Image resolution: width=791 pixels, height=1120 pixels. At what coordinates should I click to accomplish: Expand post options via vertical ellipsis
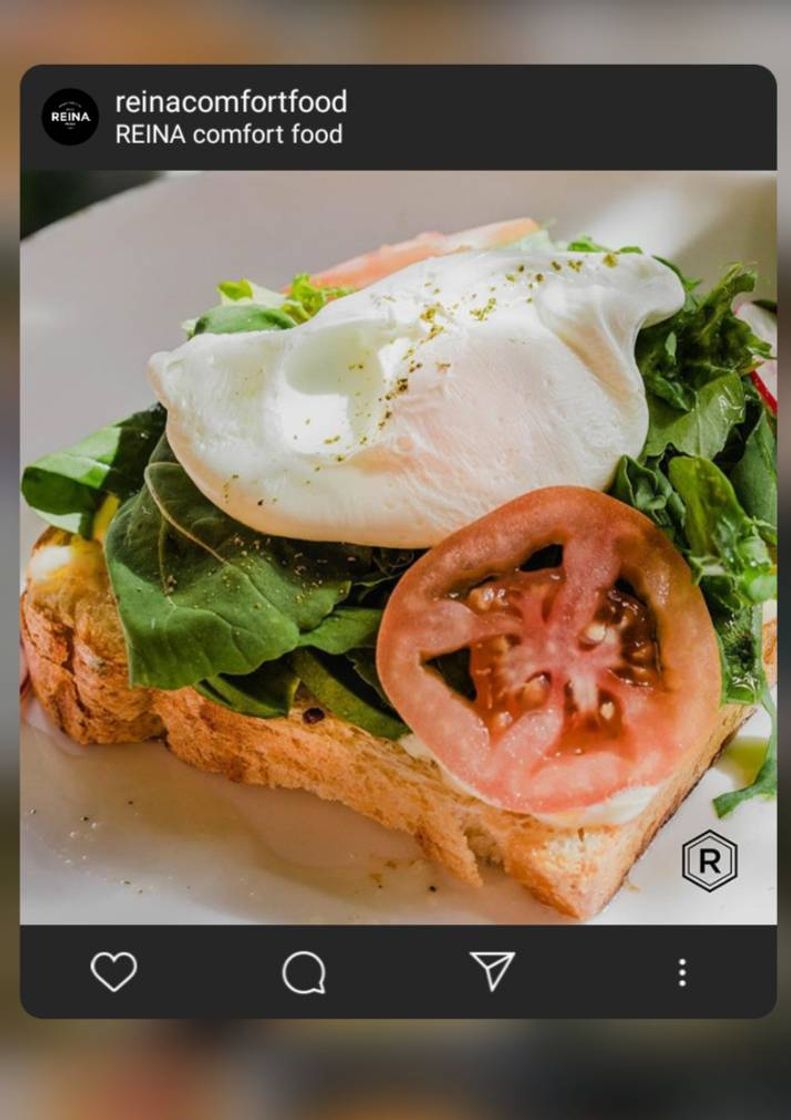(681, 969)
